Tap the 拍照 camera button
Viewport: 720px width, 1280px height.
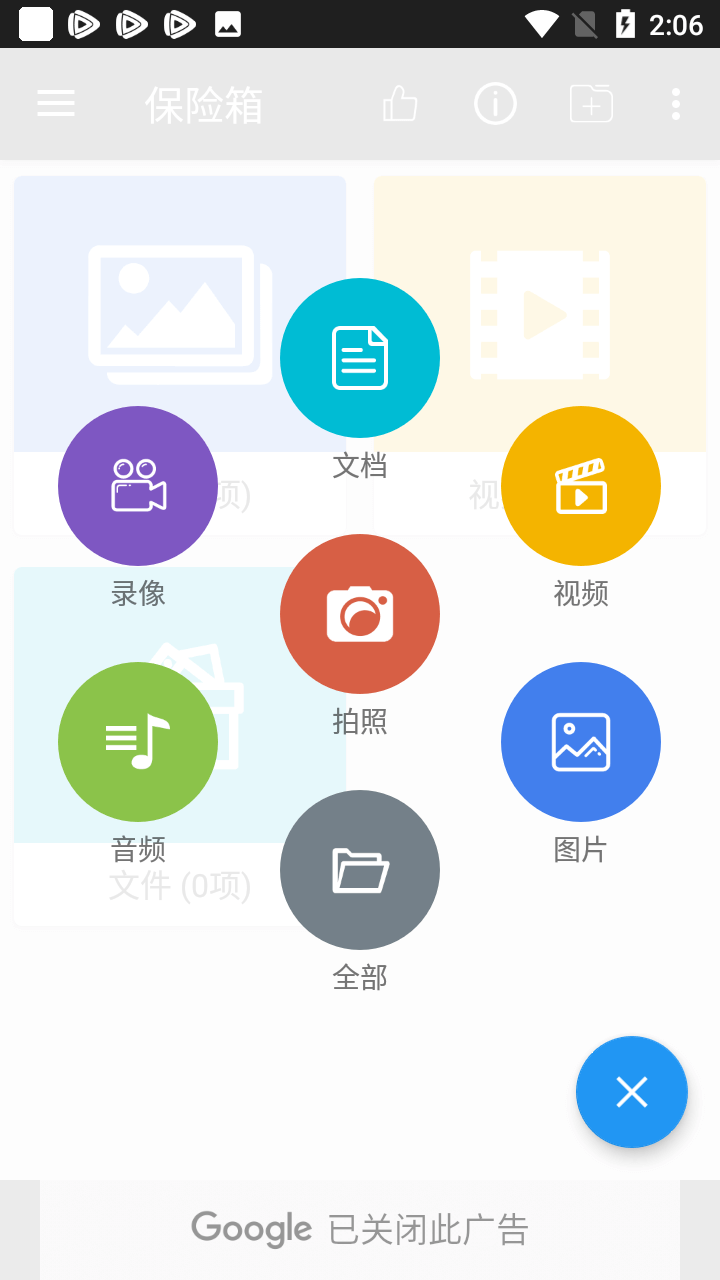click(x=360, y=614)
